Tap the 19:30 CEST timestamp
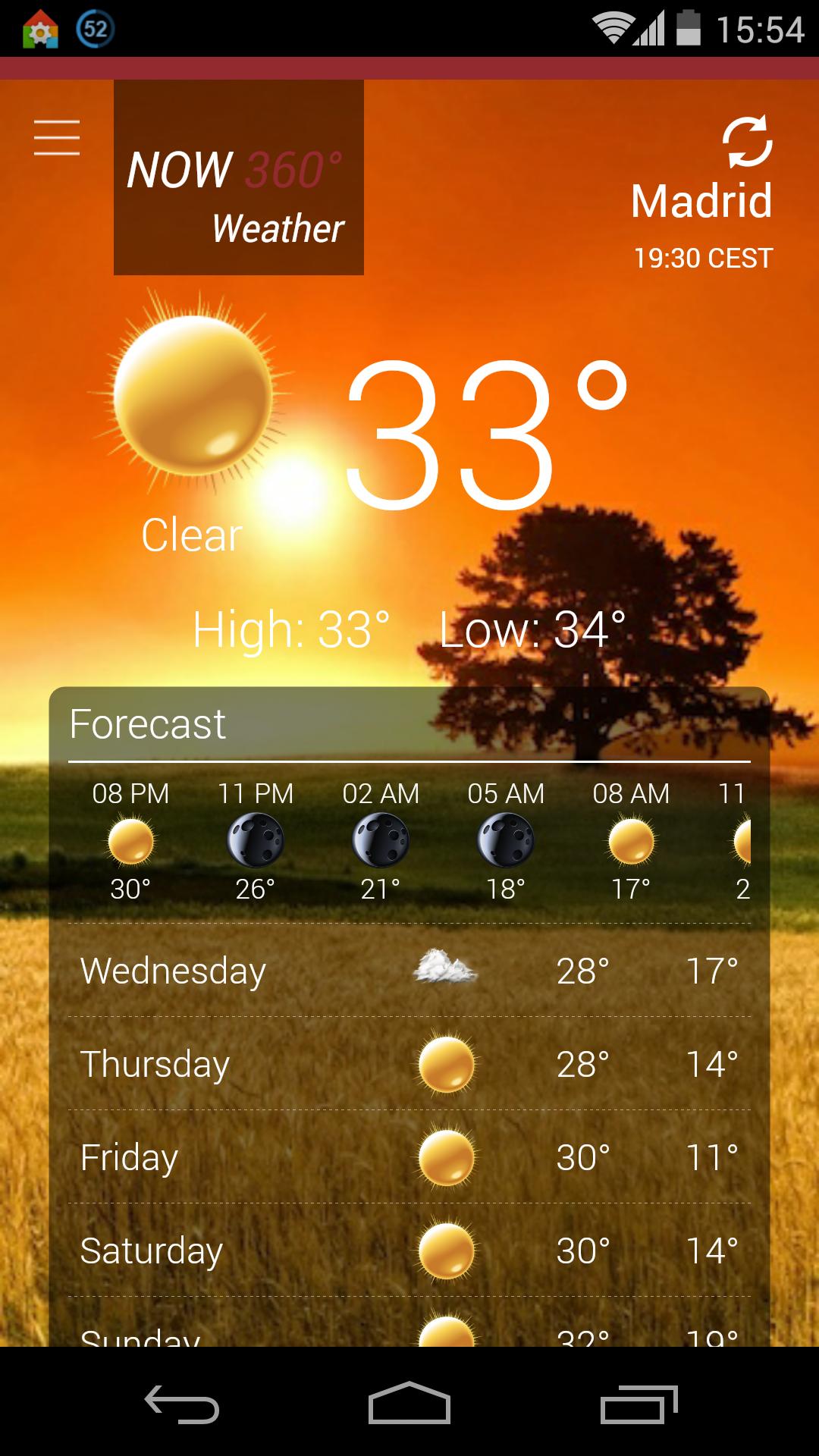Viewport: 819px width, 1456px height. click(702, 258)
